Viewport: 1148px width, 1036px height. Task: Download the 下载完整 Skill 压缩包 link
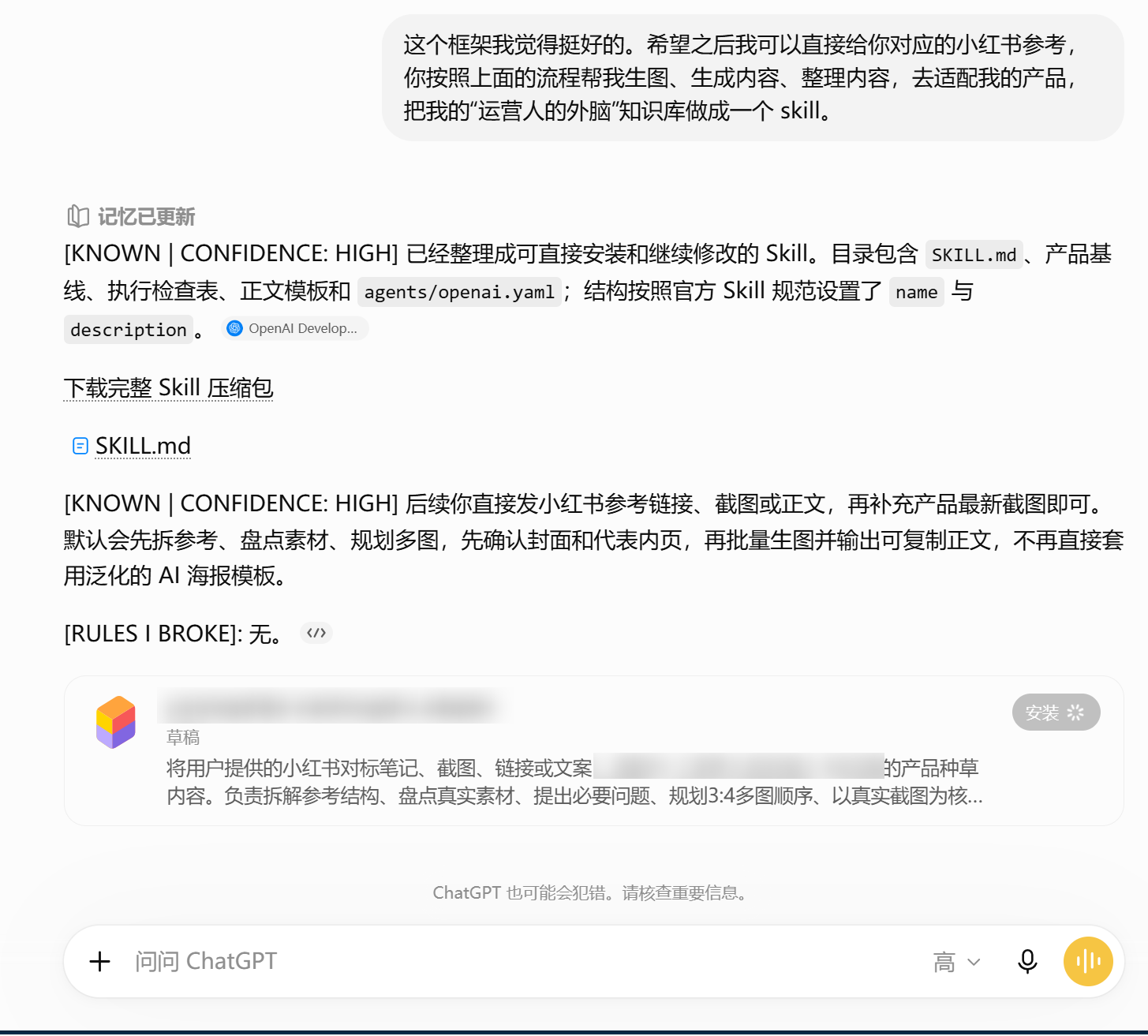[168, 388]
